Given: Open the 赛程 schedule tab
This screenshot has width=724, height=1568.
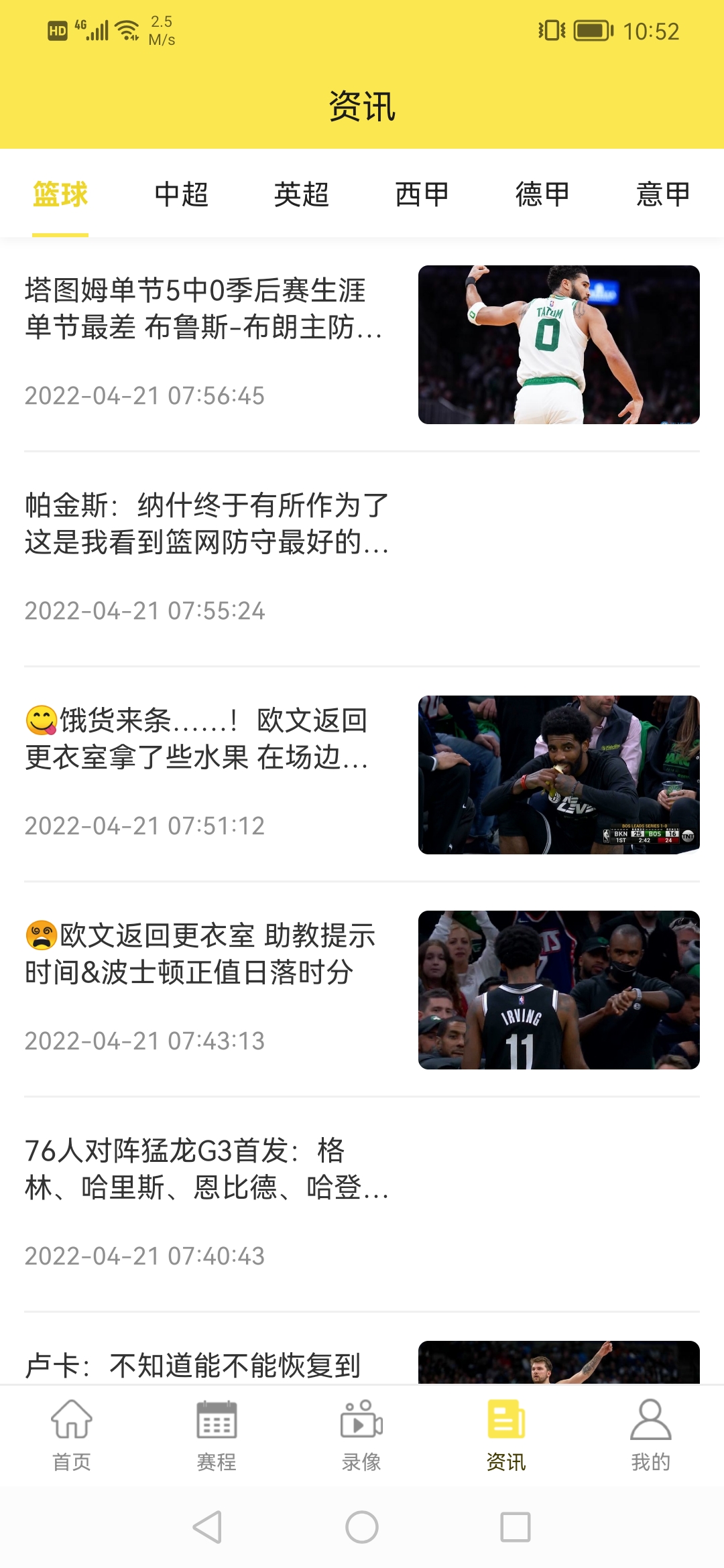Looking at the screenshot, I should 217,1434.
